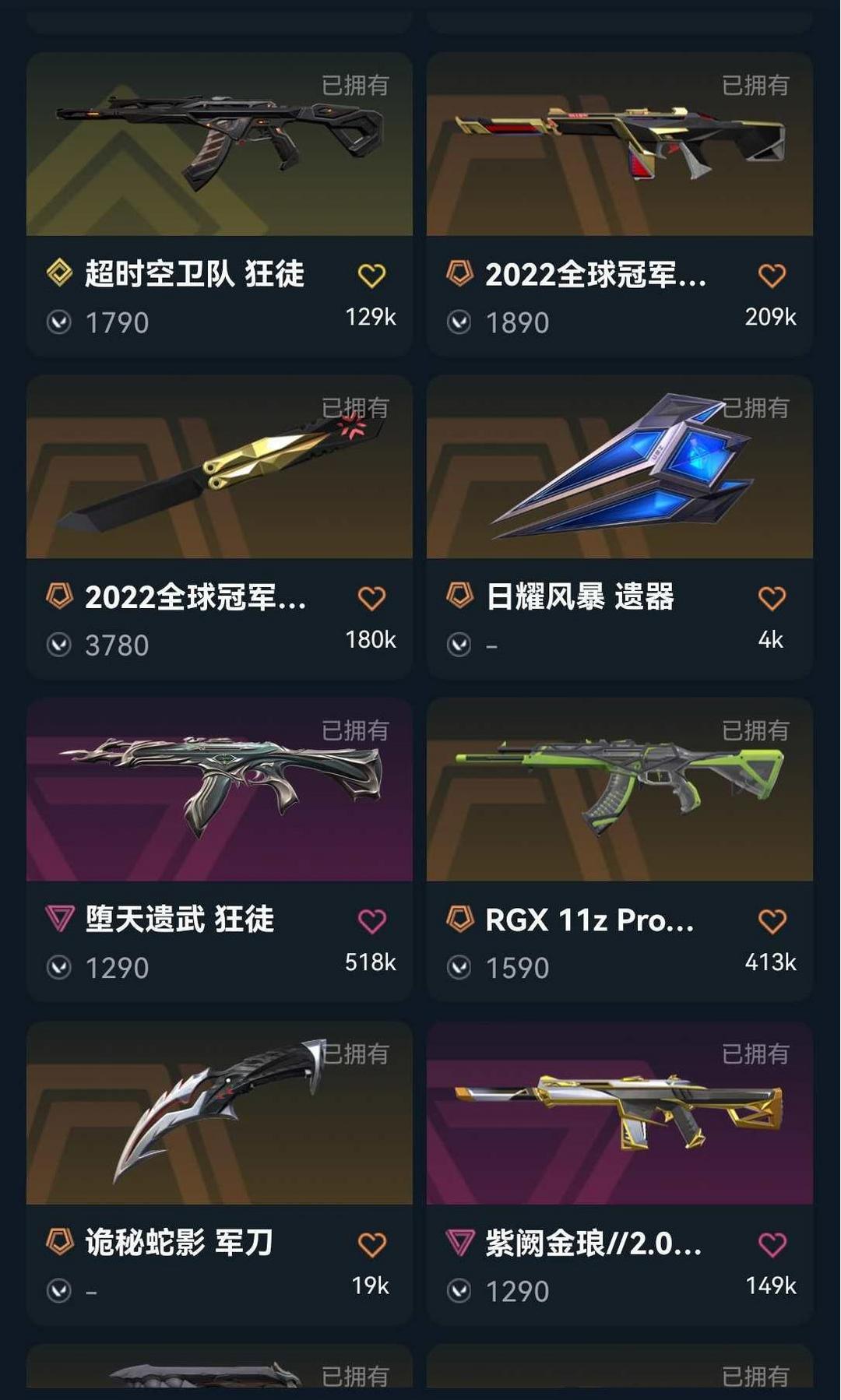Image resolution: width=841 pixels, height=1400 pixels.
Task: Heart the 2022全球冠军 knife priced 3780
Action: [x=371, y=599]
